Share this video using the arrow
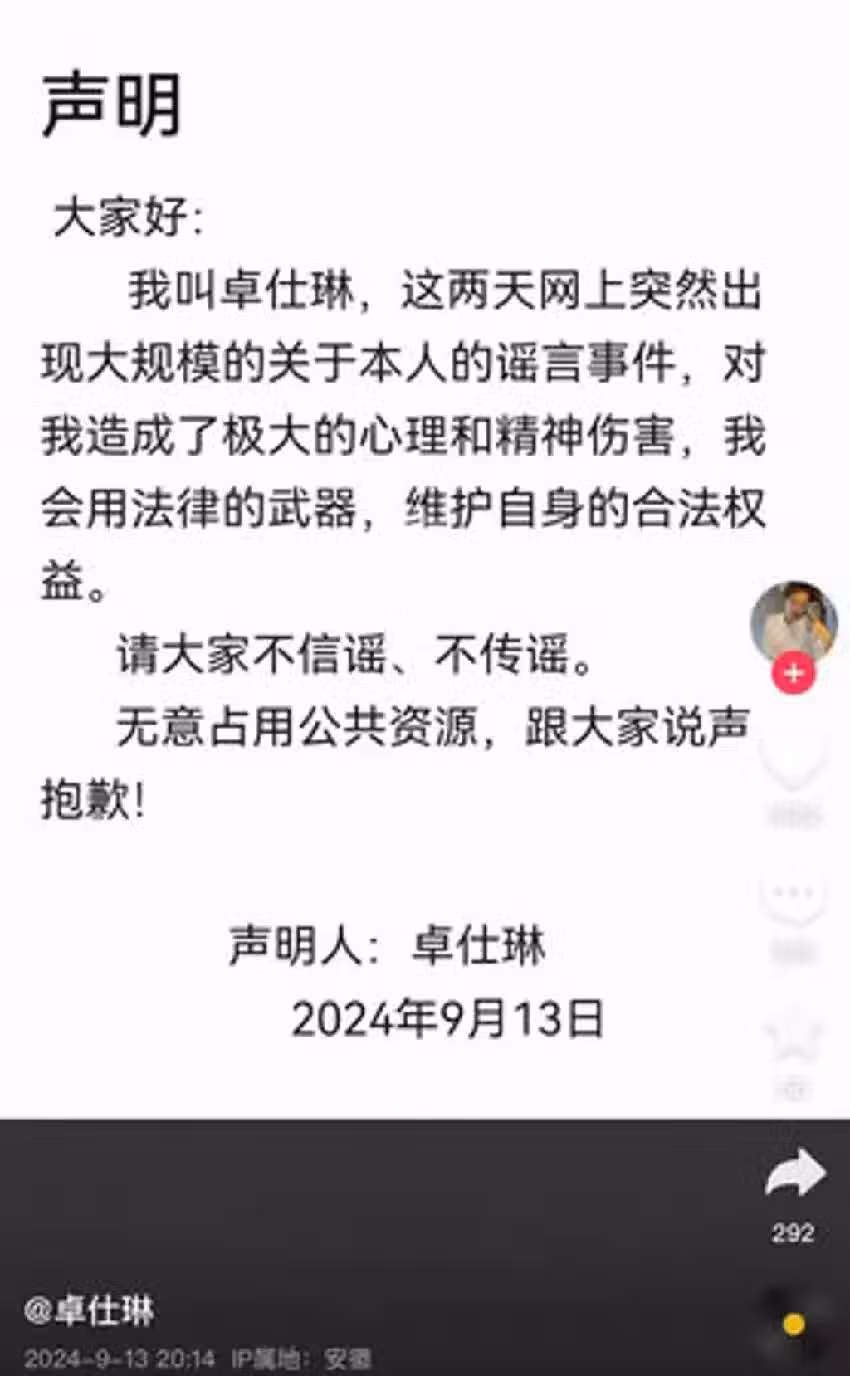Viewport: 850px width, 1376px height. pyautogui.click(x=794, y=1174)
